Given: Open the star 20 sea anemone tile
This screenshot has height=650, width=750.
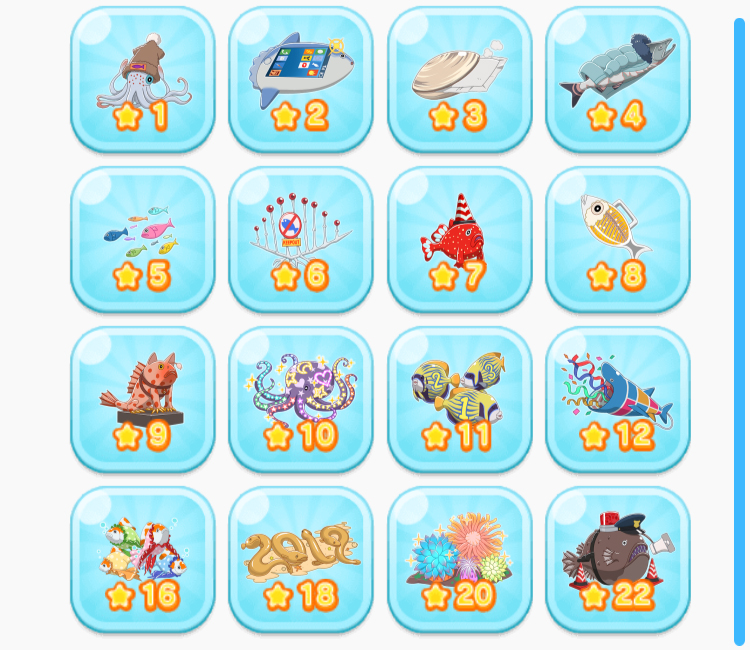Looking at the screenshot, I should point(459,560).
